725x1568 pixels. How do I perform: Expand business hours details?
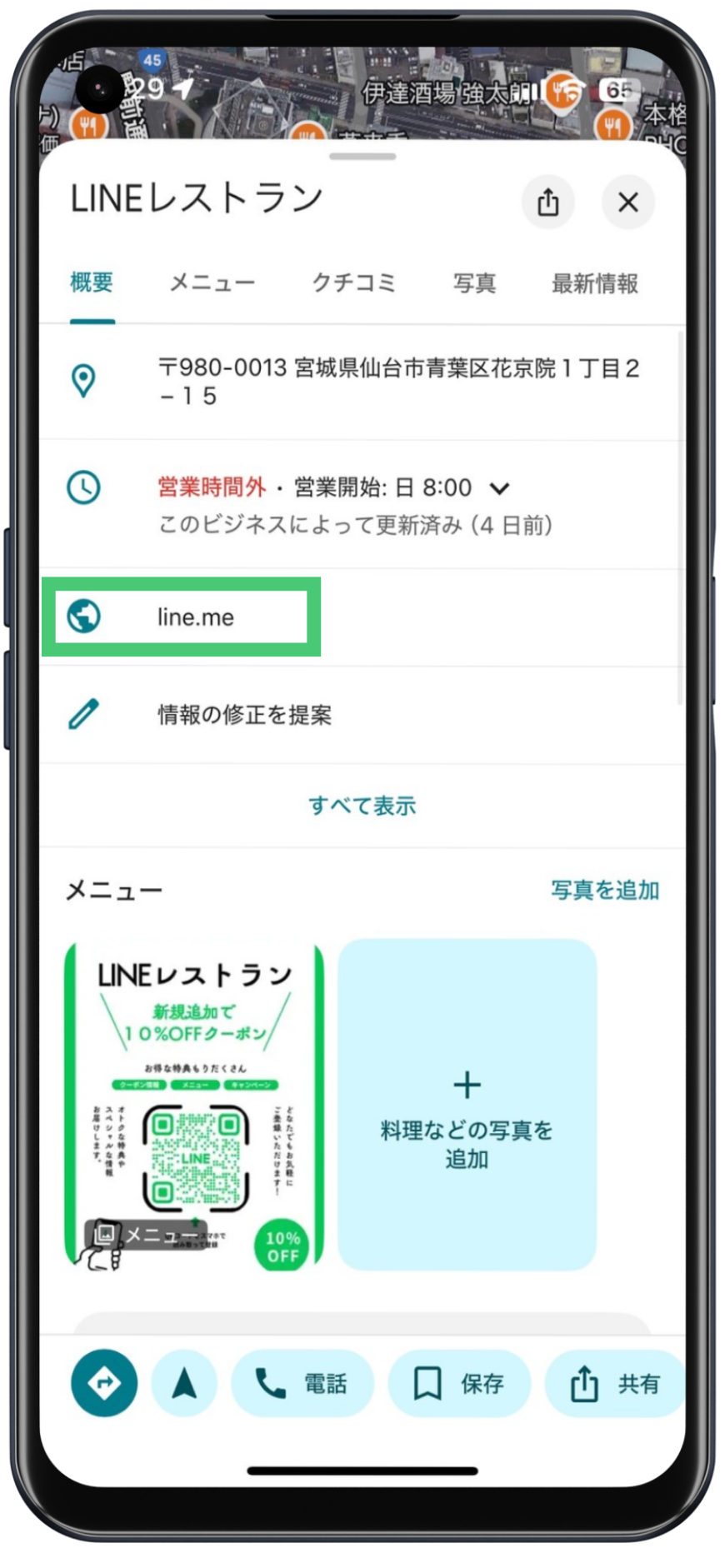(x=499, y=488)
